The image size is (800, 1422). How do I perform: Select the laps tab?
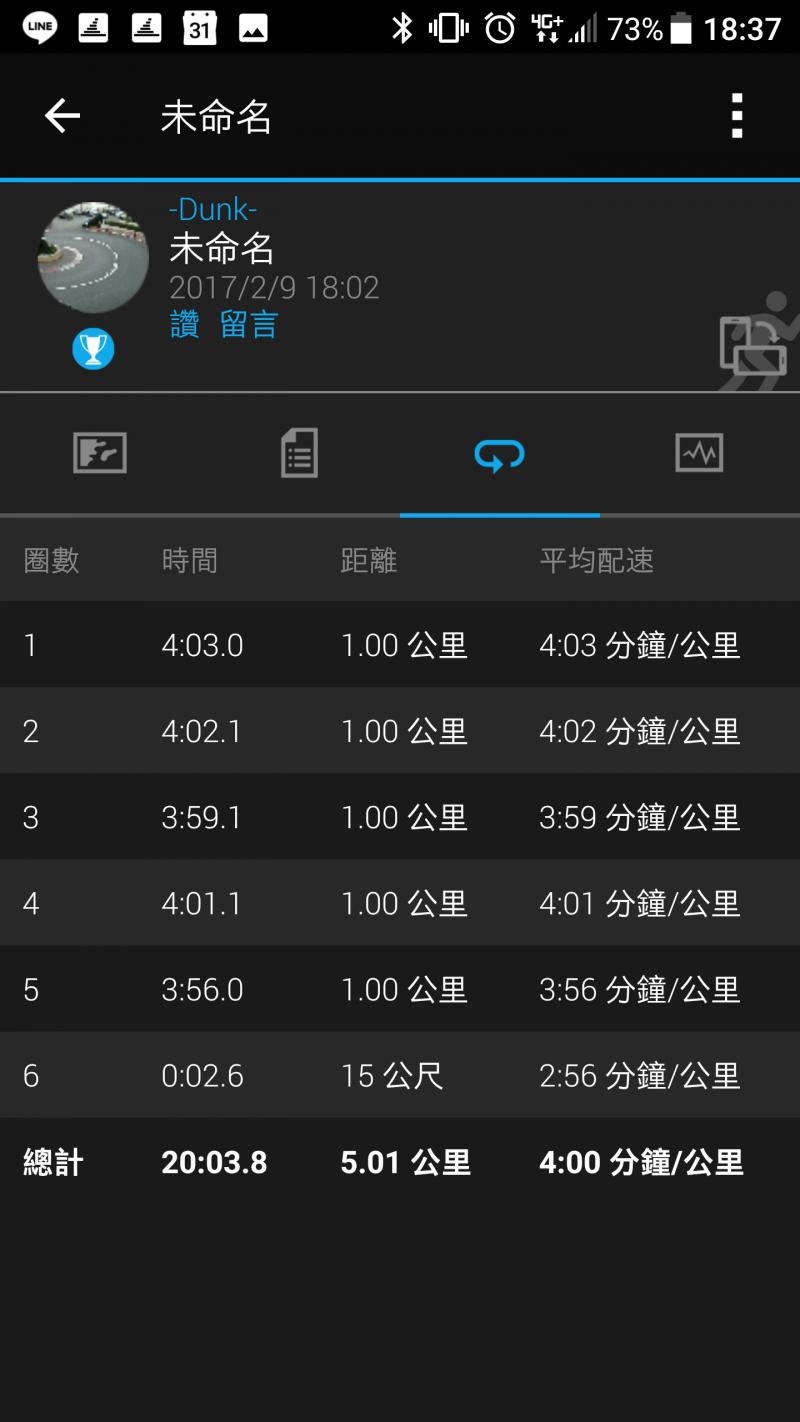499,455
